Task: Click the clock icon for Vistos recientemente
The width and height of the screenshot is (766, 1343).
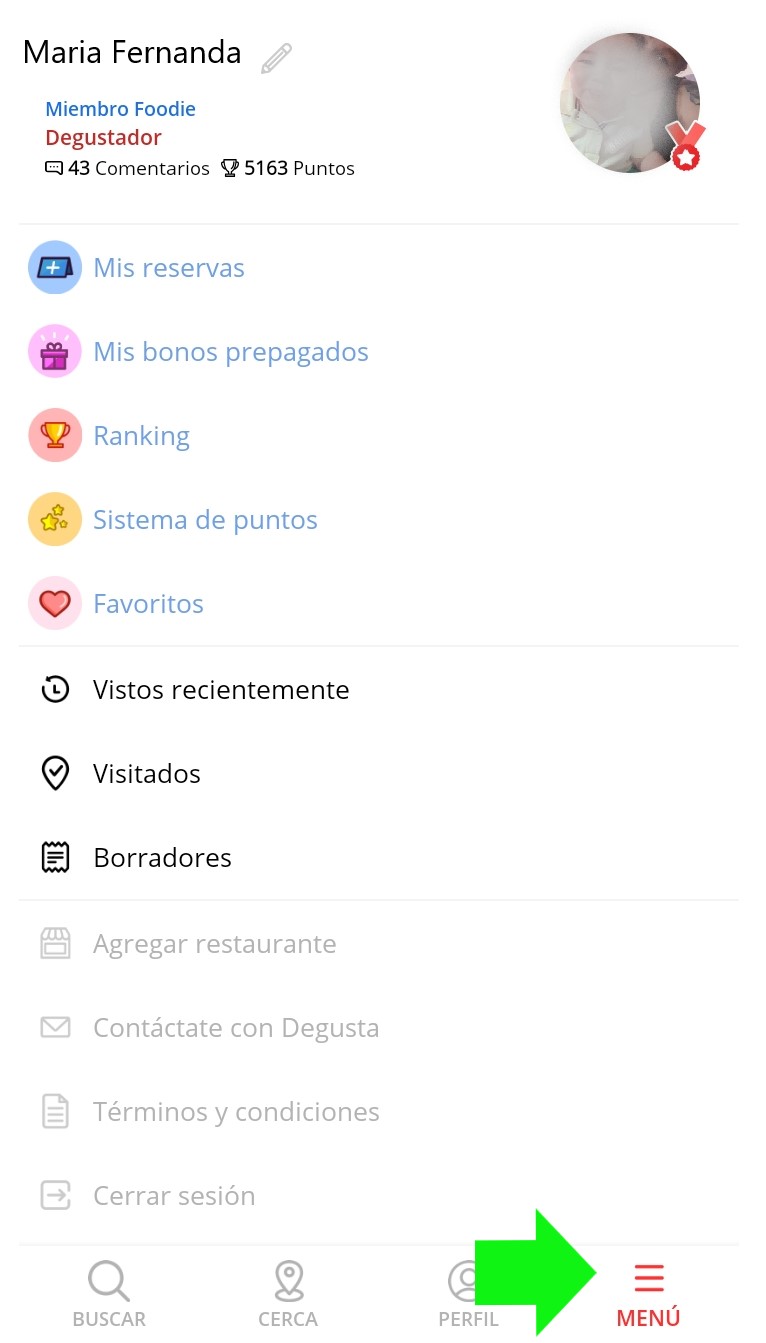Action: [x=56, y=689]
